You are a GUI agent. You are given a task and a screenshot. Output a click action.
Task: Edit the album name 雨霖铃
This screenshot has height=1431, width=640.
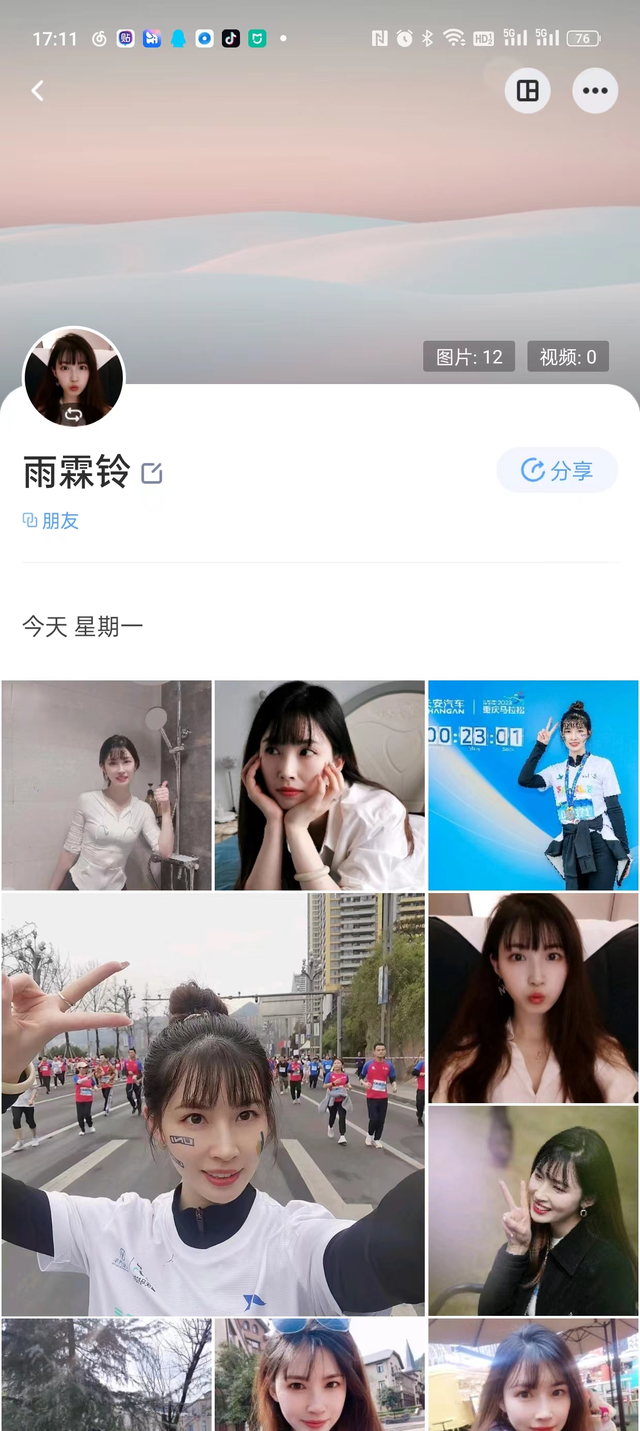point(152,473)
